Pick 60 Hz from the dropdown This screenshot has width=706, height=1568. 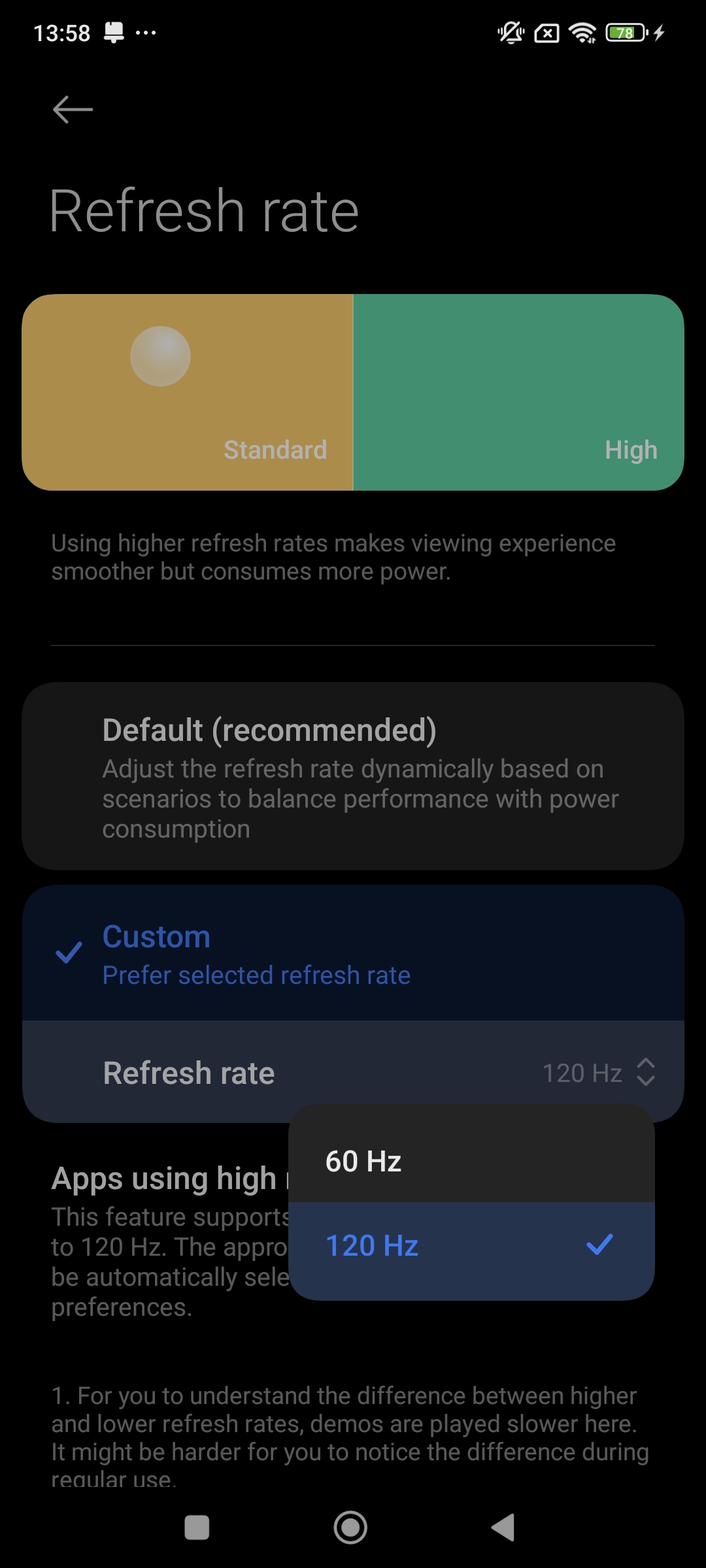tap(471, 1161)
